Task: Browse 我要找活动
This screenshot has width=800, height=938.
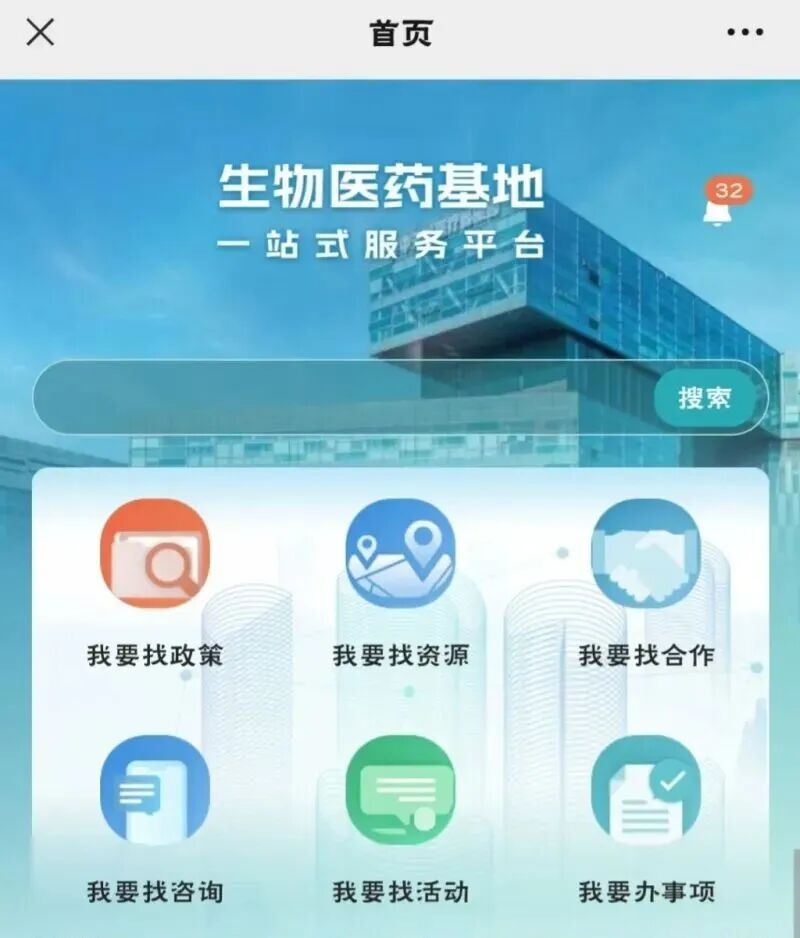Action: pos(400,790)
